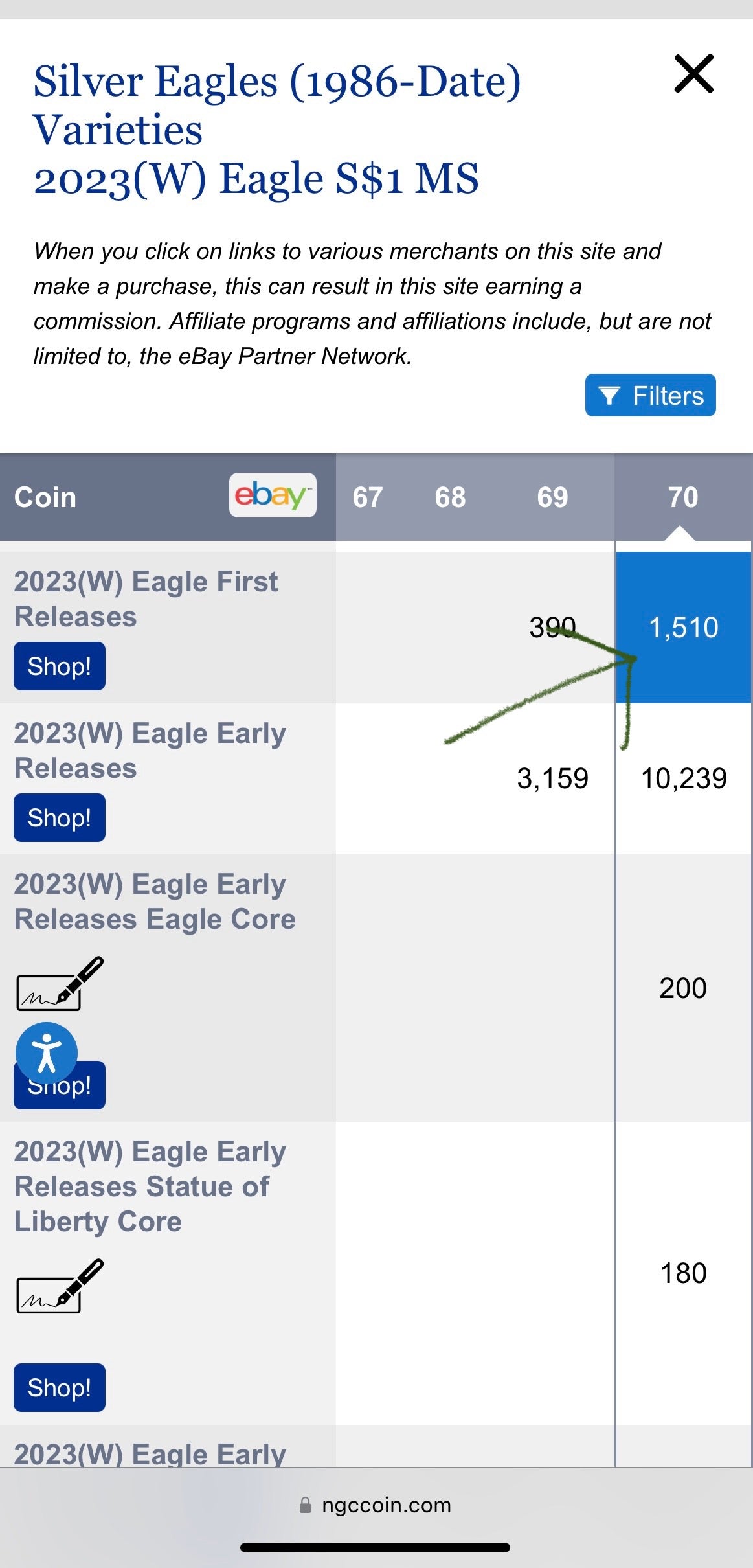Open the Filters button
Screen dimensions: 753x1568
pos(650,395)
